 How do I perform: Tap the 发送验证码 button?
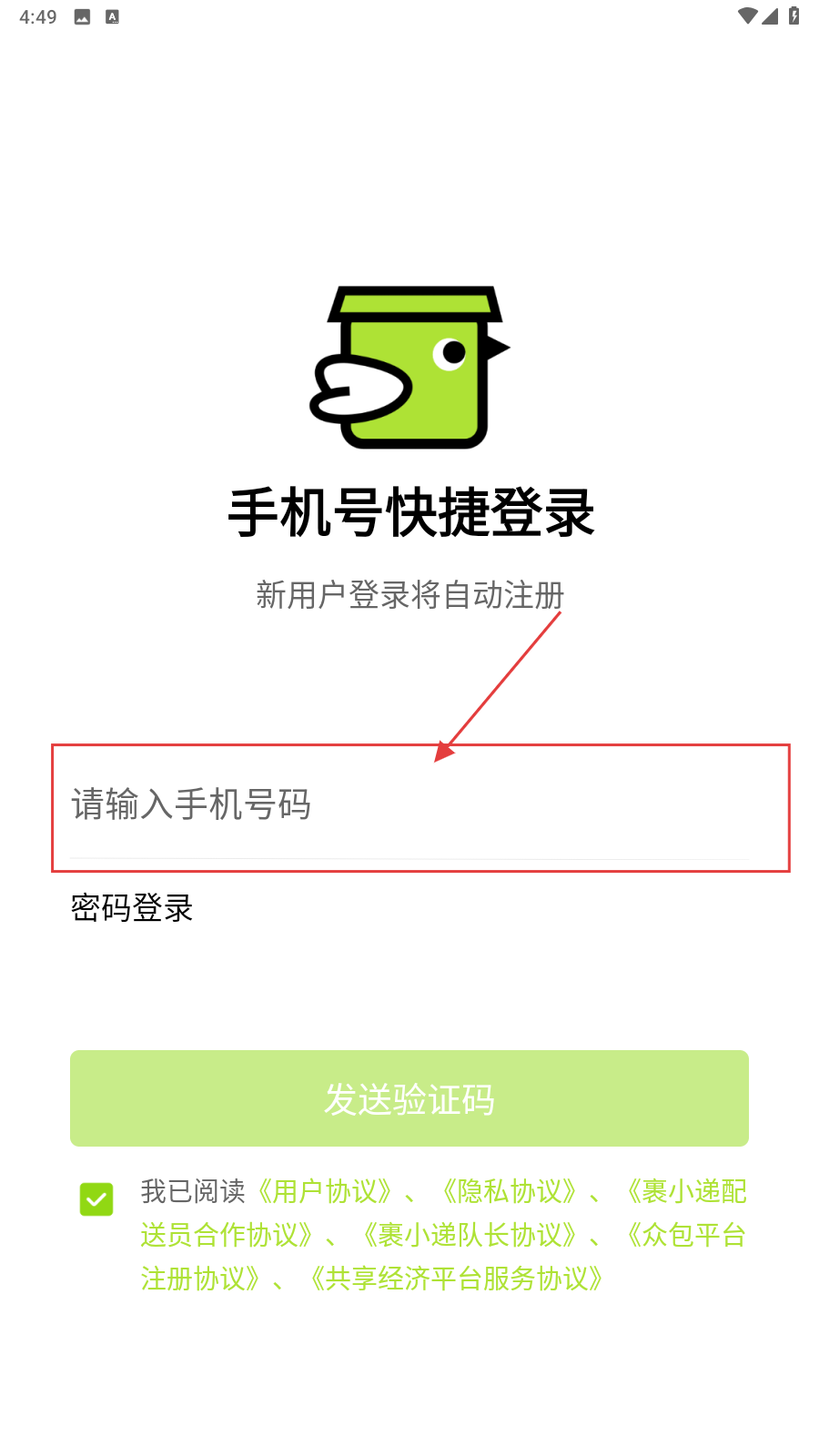click(x=409, y=1098)
